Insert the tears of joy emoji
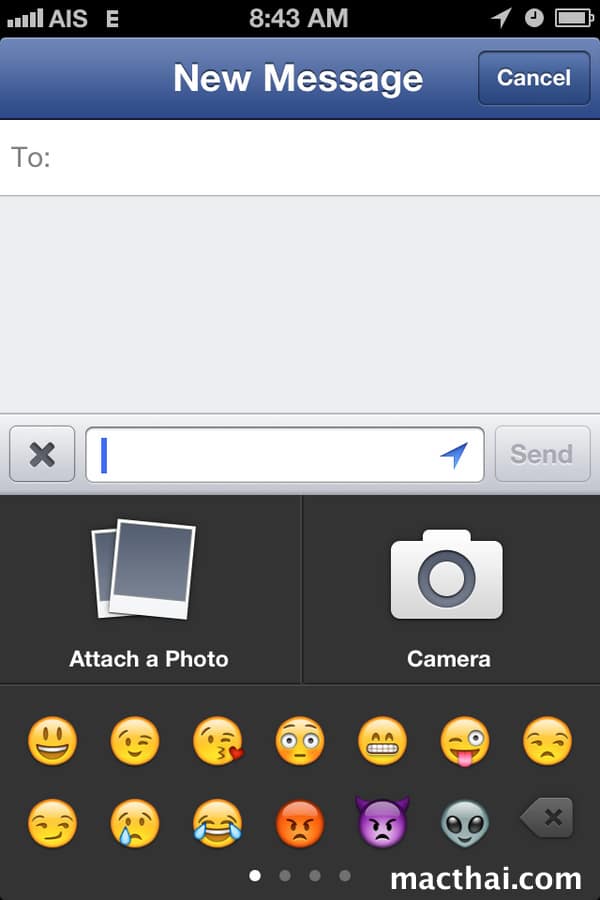Image resolution: width=600 pixels, height=900 pixels. tap(218, 822)
